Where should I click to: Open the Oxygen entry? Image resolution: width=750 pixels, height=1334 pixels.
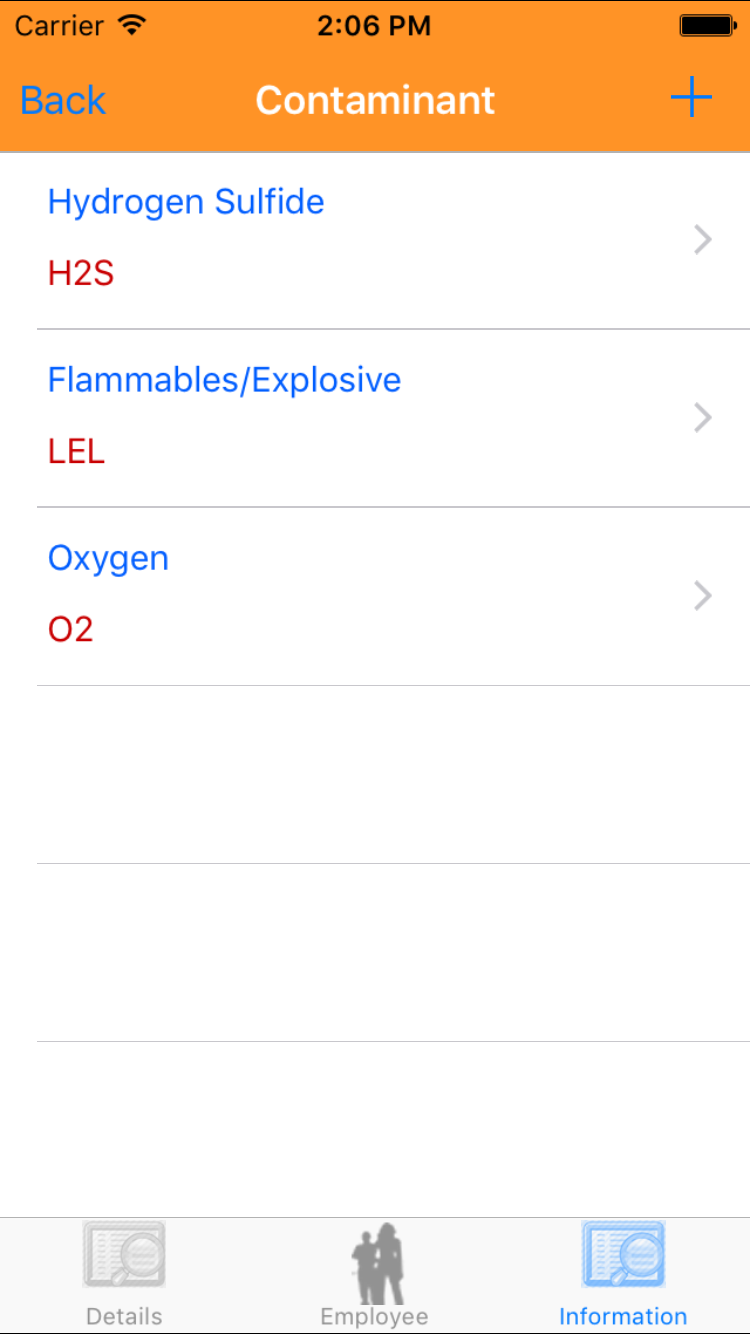pos(375,596)
